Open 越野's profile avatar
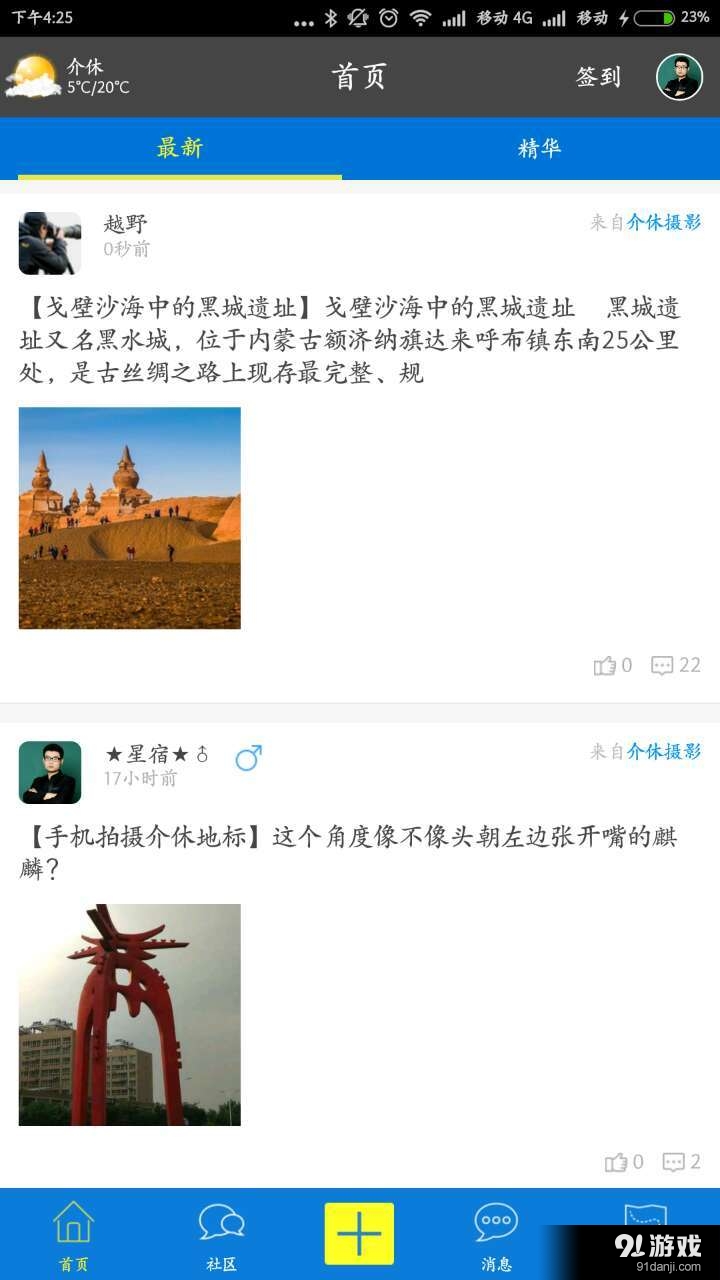720x1280 pixels. (x=50, y=242)
